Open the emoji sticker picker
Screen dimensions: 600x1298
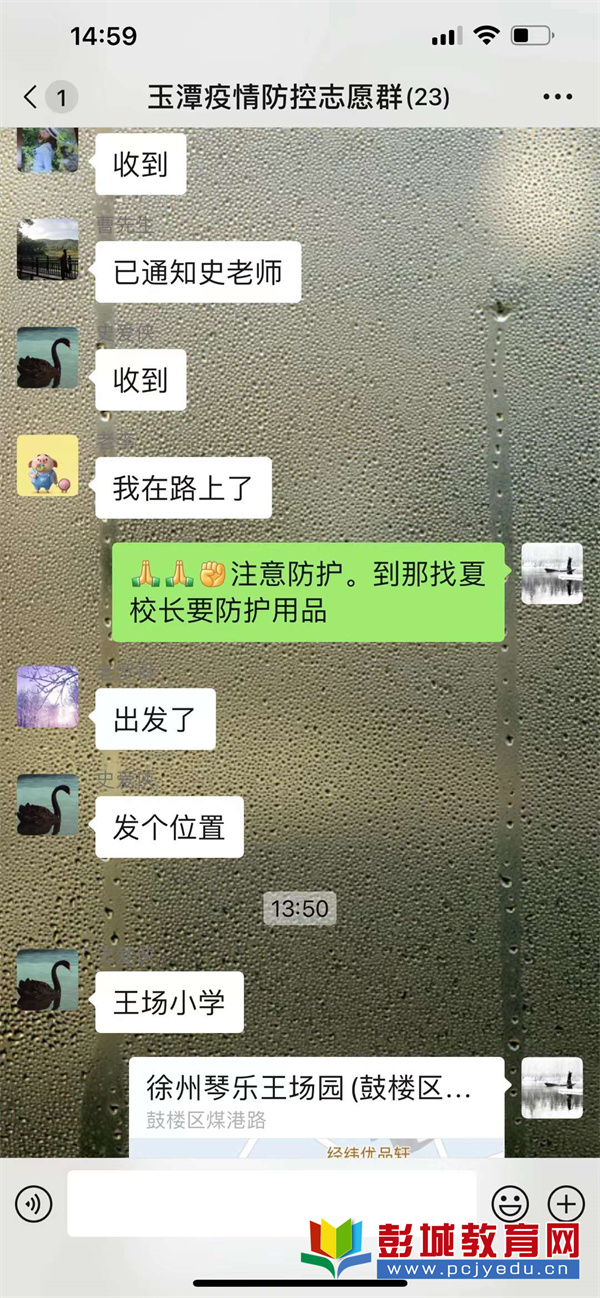510,1203
